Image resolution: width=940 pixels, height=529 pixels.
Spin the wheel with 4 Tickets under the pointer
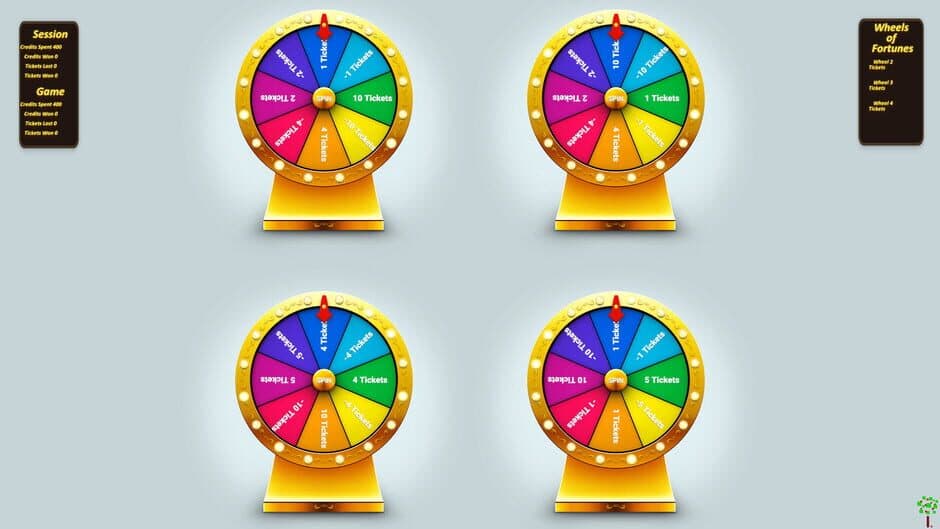(x=323, y=380)
